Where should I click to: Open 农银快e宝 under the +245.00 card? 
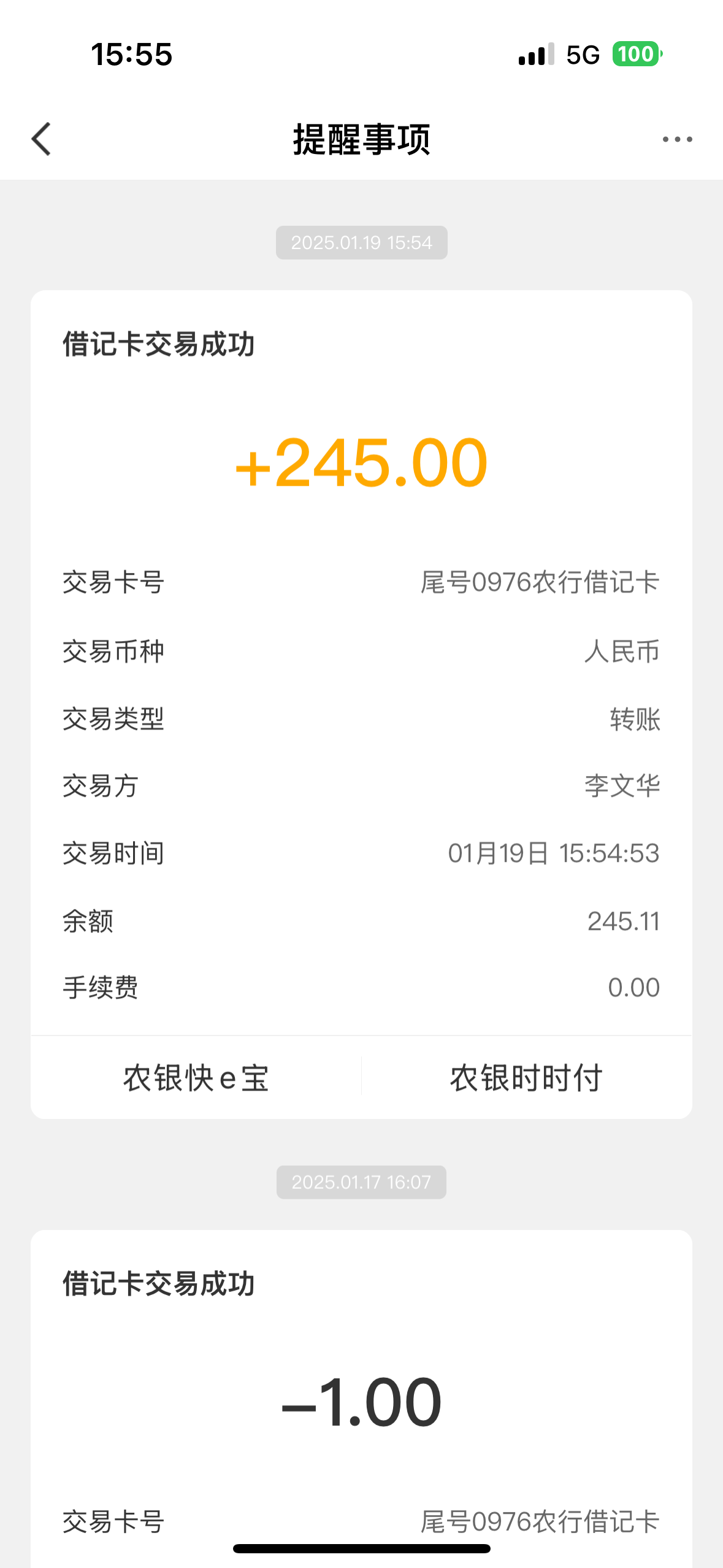(x=196, y=1078)
